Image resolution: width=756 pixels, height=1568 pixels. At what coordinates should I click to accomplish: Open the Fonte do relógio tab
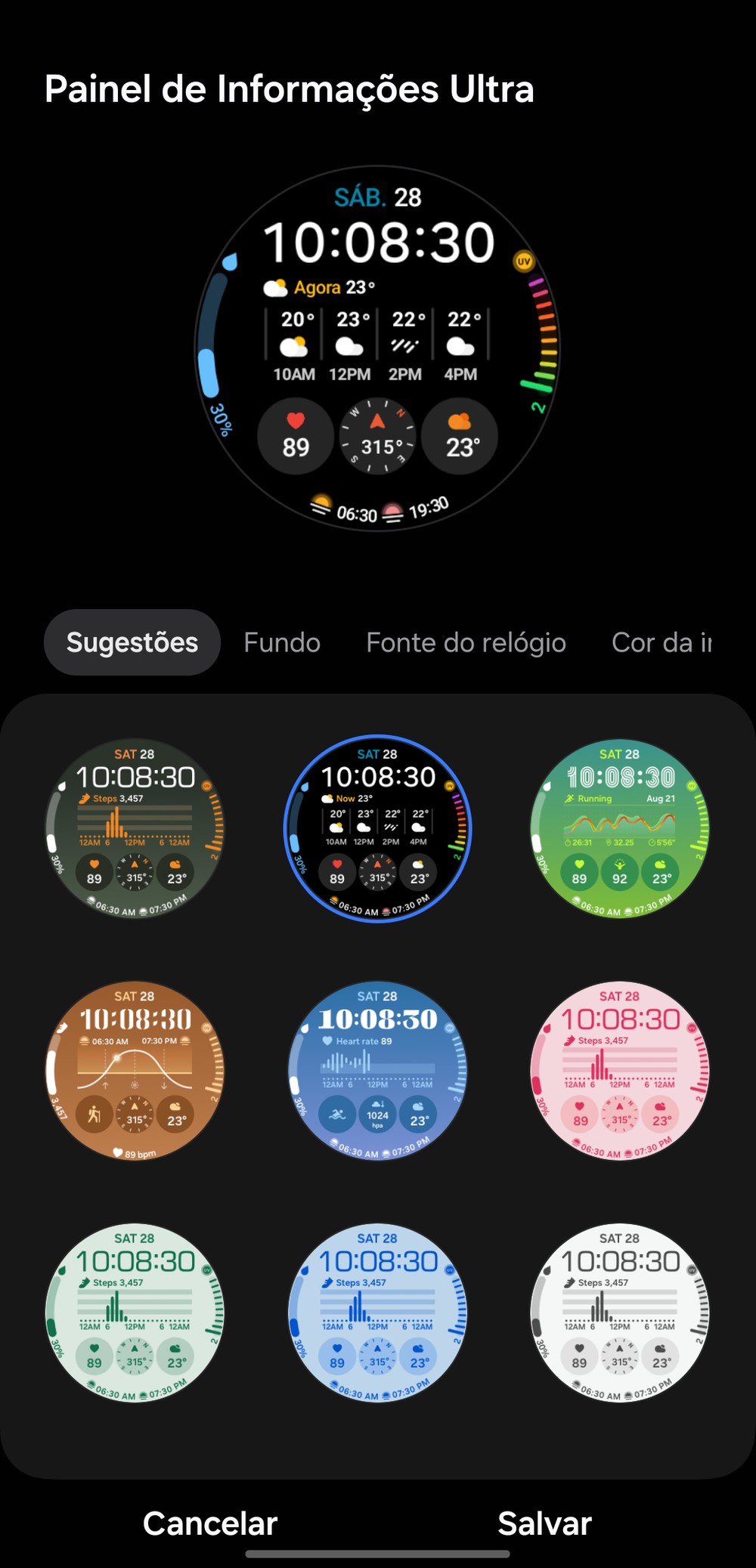pos(466,642)
